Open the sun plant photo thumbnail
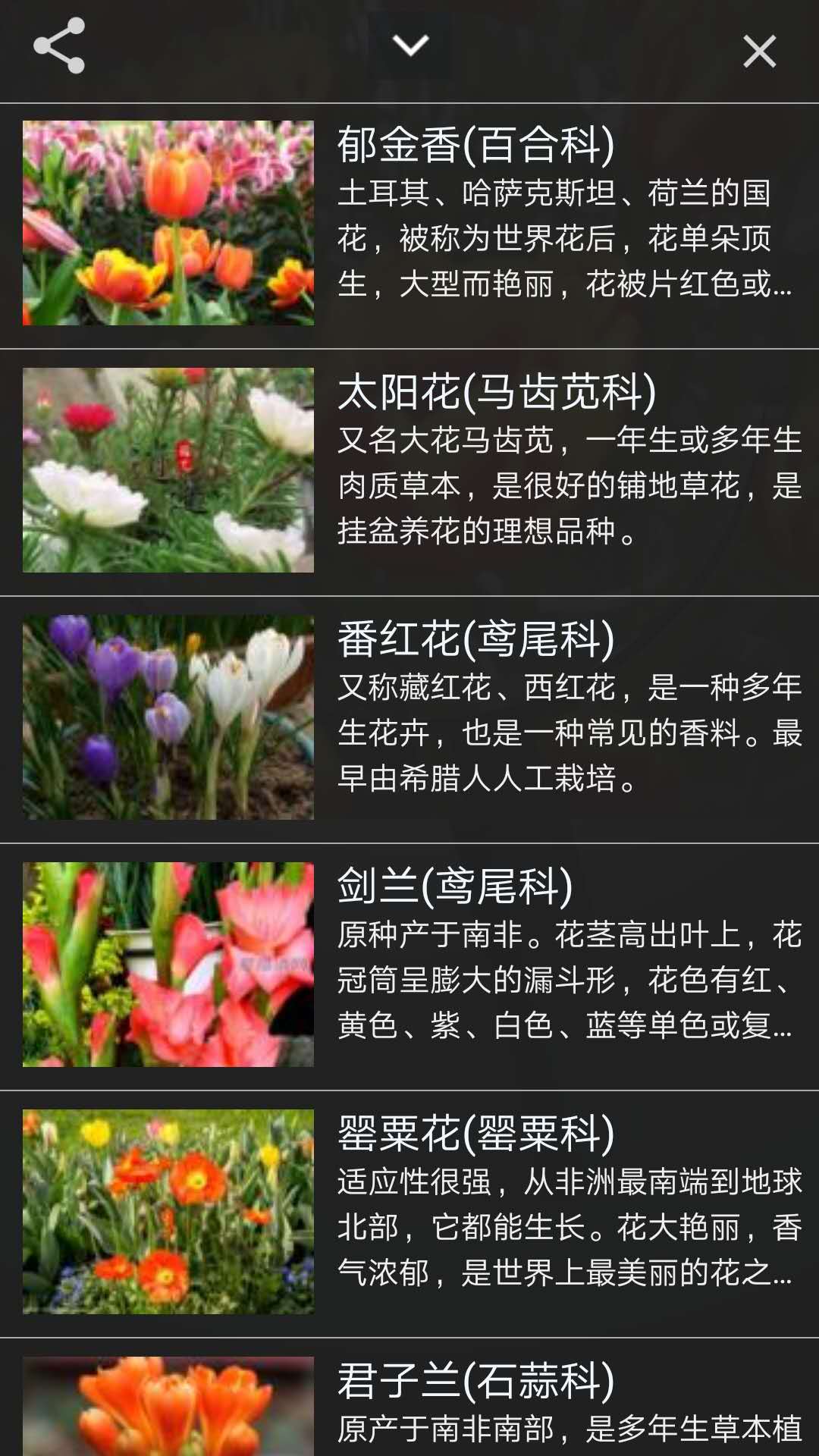This screenshot has height=1456, width=819. 167,470
